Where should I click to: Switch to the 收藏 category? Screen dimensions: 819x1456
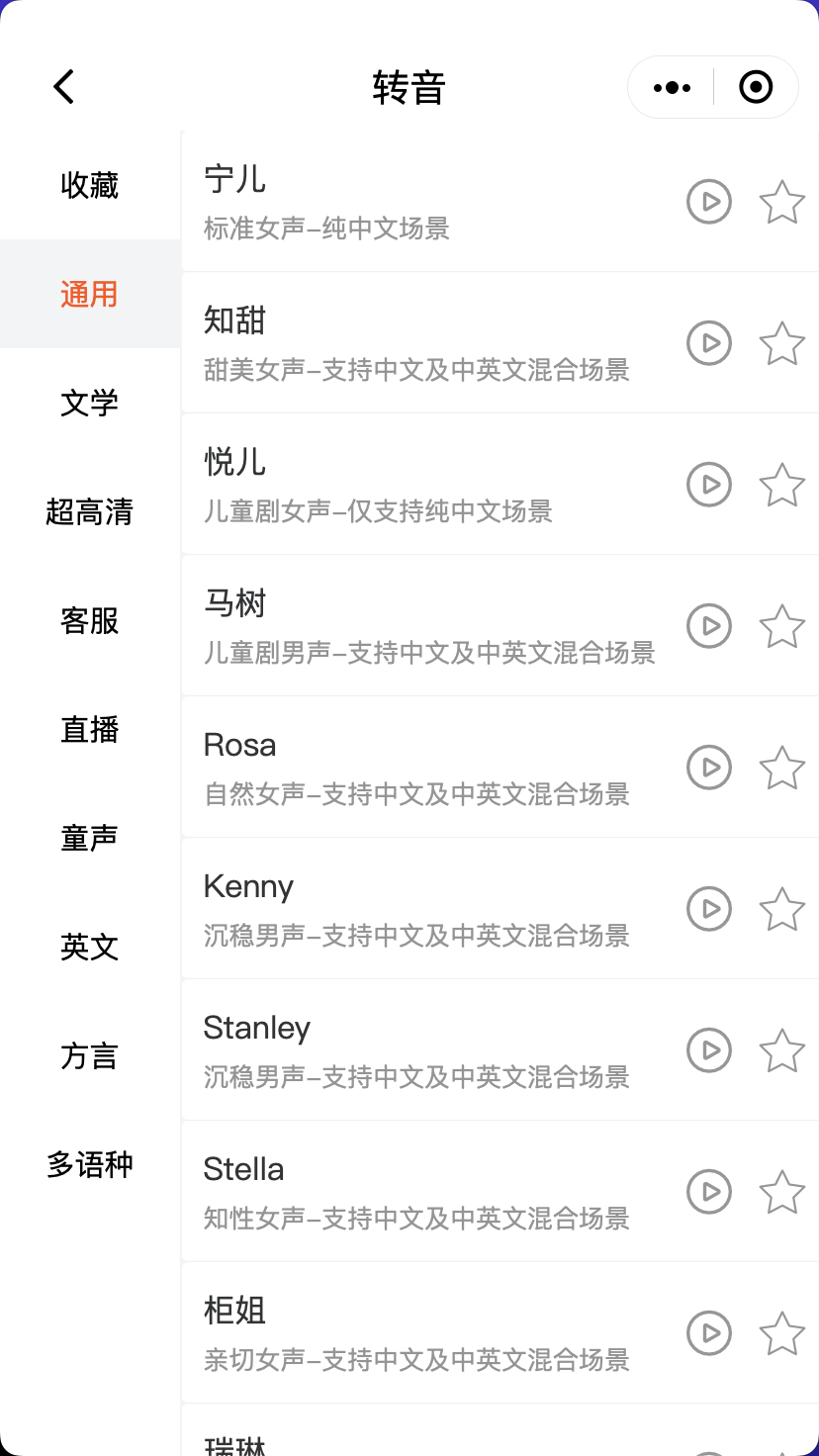point(90,185)
